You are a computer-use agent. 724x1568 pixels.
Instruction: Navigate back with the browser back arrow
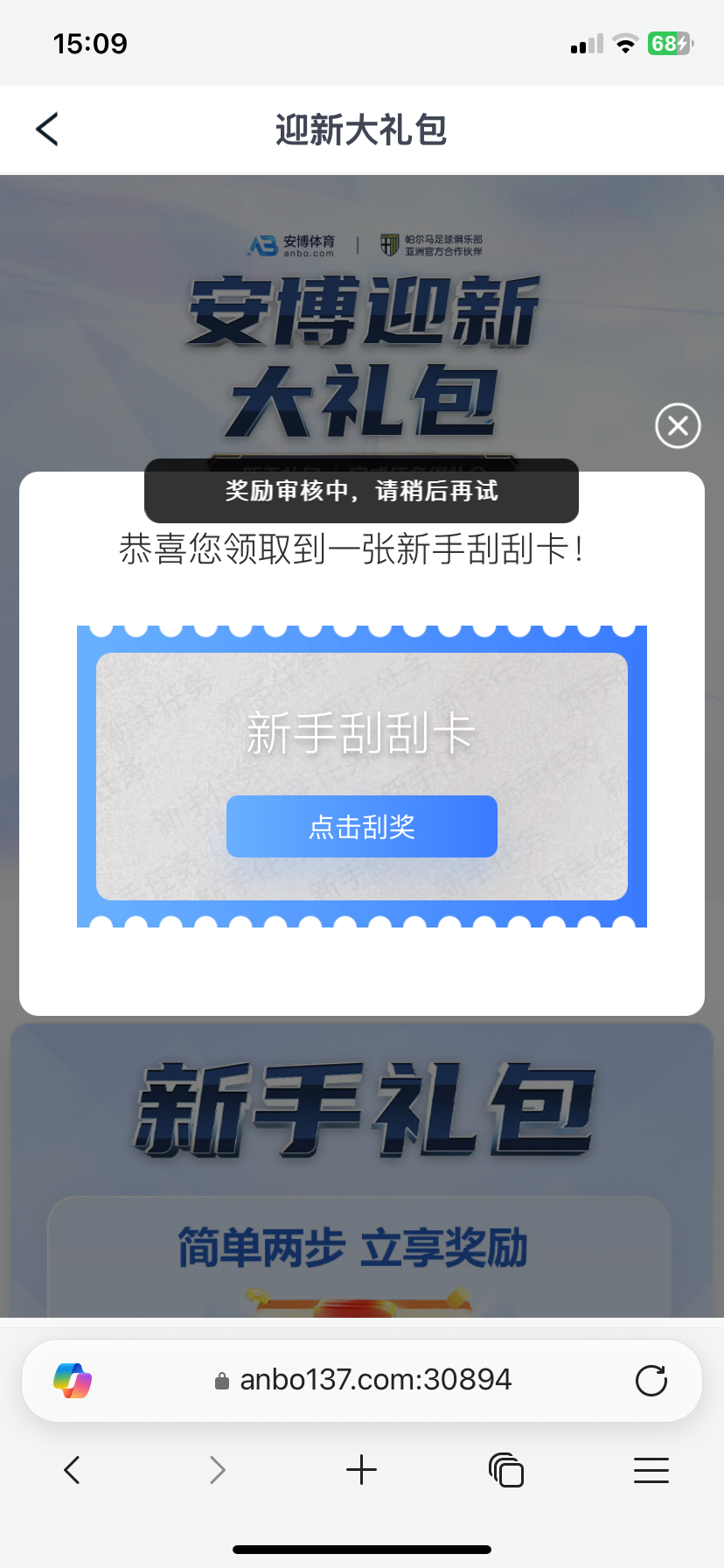click(73, 1470)
